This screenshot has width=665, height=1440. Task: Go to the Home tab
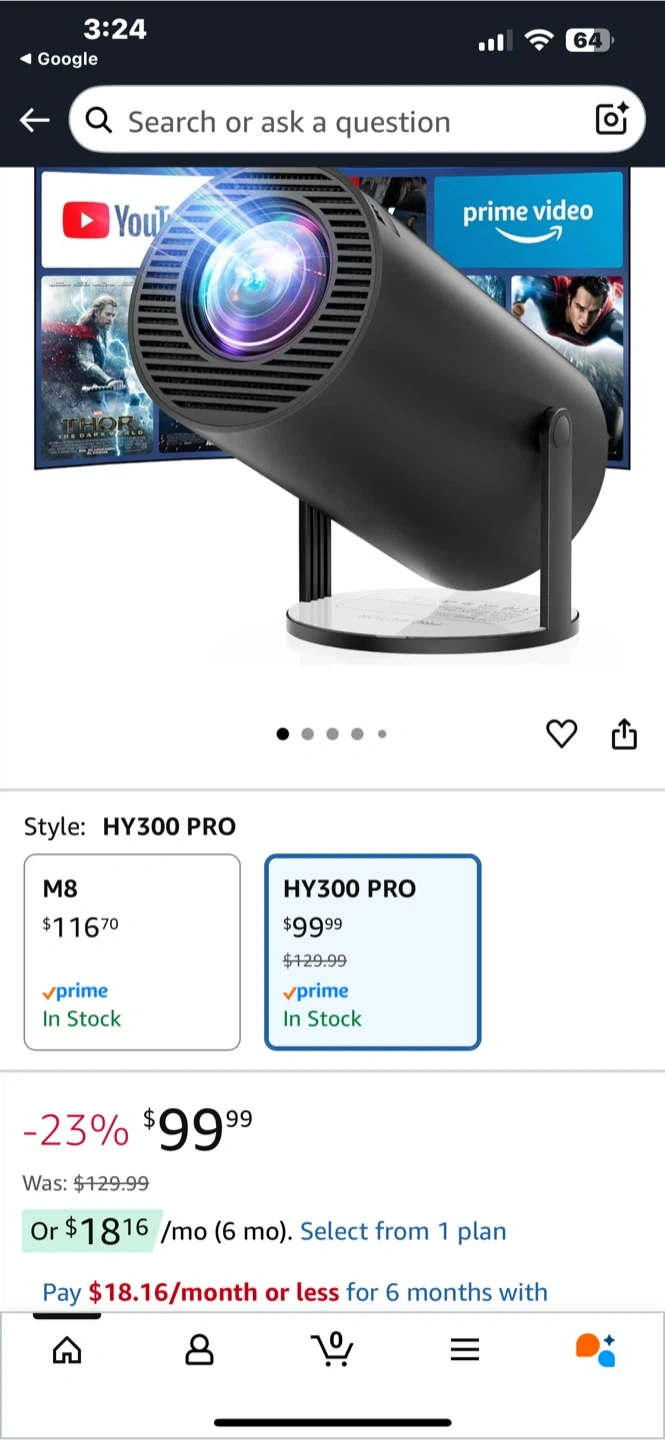click(x=67, y=1350)
